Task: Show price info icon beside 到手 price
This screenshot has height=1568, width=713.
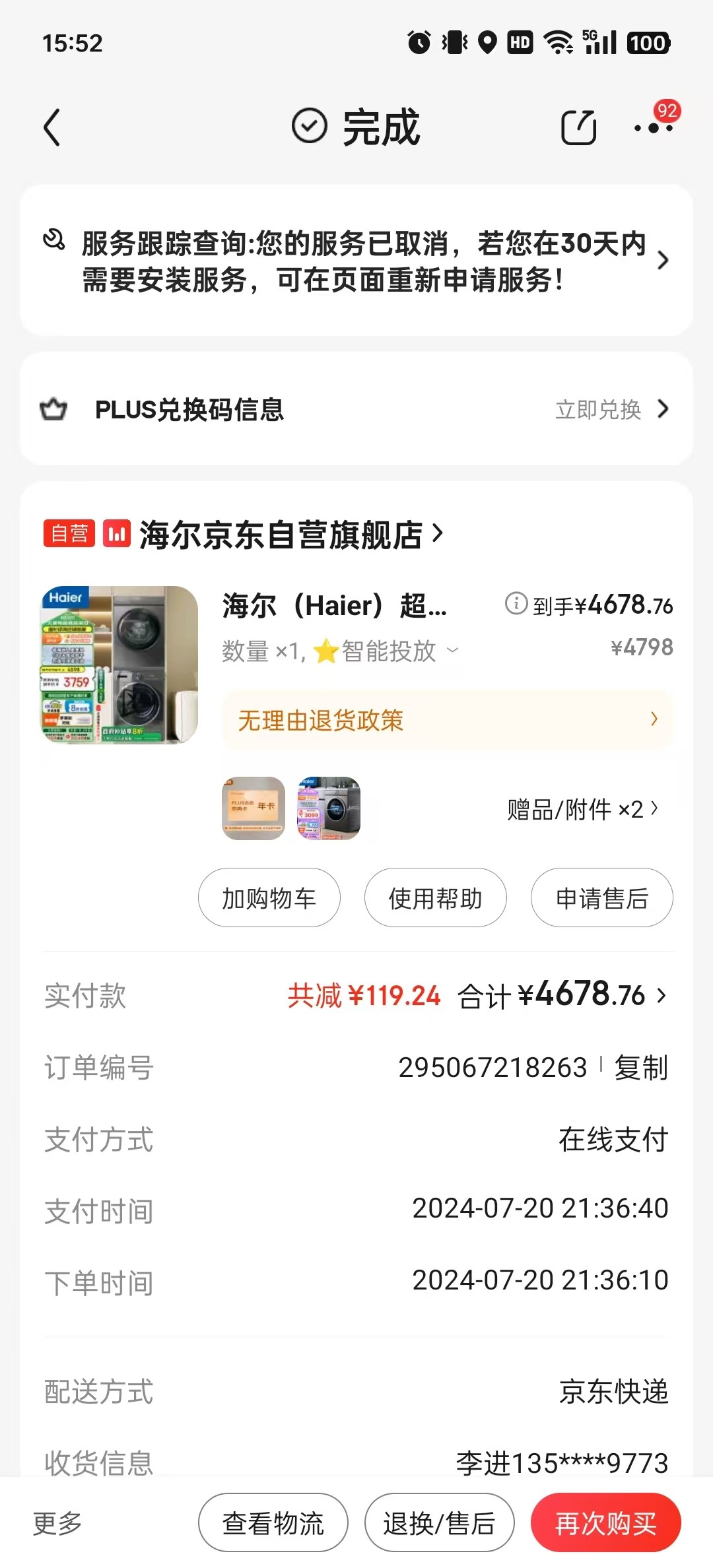Action: click(x=516, y=603)
